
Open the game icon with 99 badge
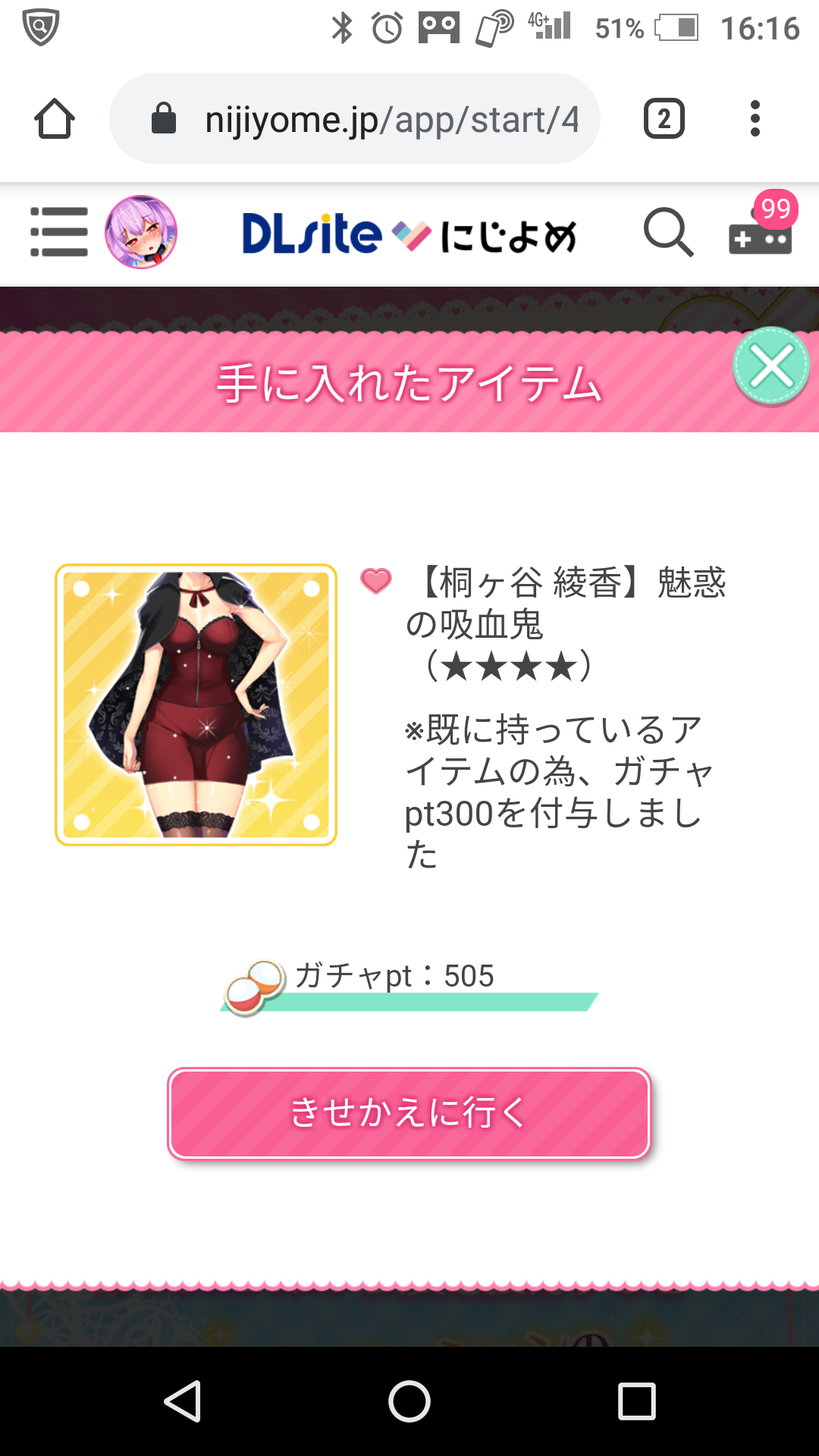[x=761, y=231]
